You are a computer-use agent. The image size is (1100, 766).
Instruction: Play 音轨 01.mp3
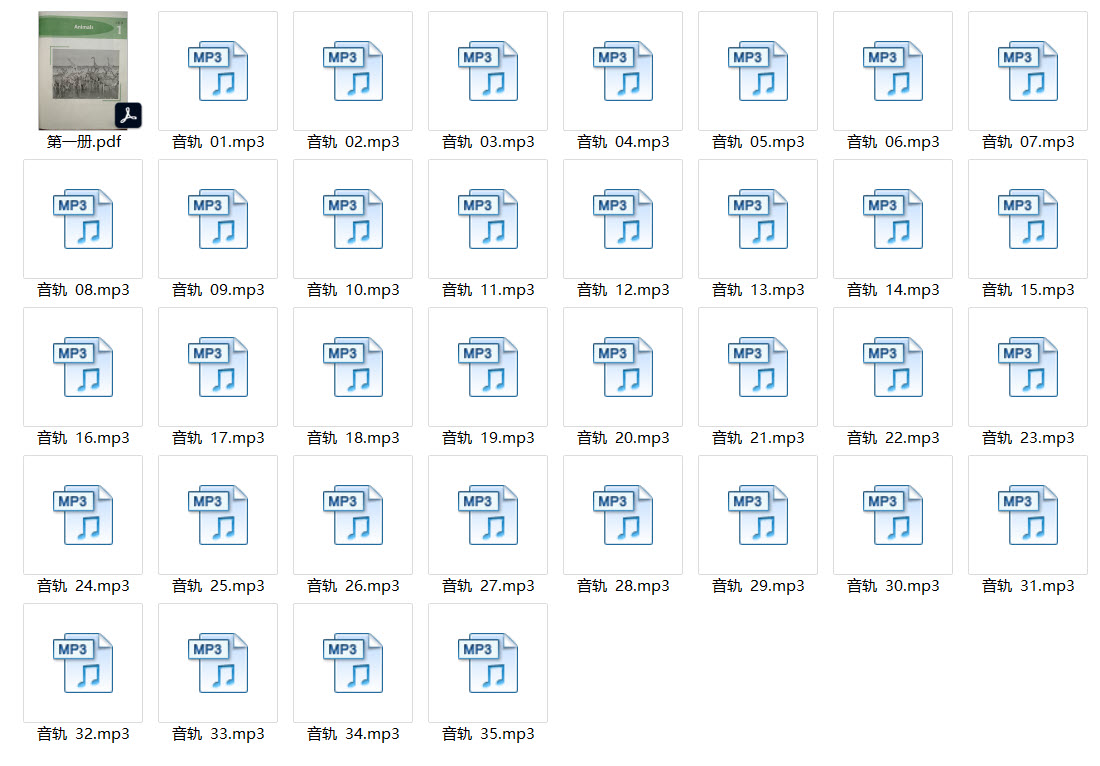(218, 71)
